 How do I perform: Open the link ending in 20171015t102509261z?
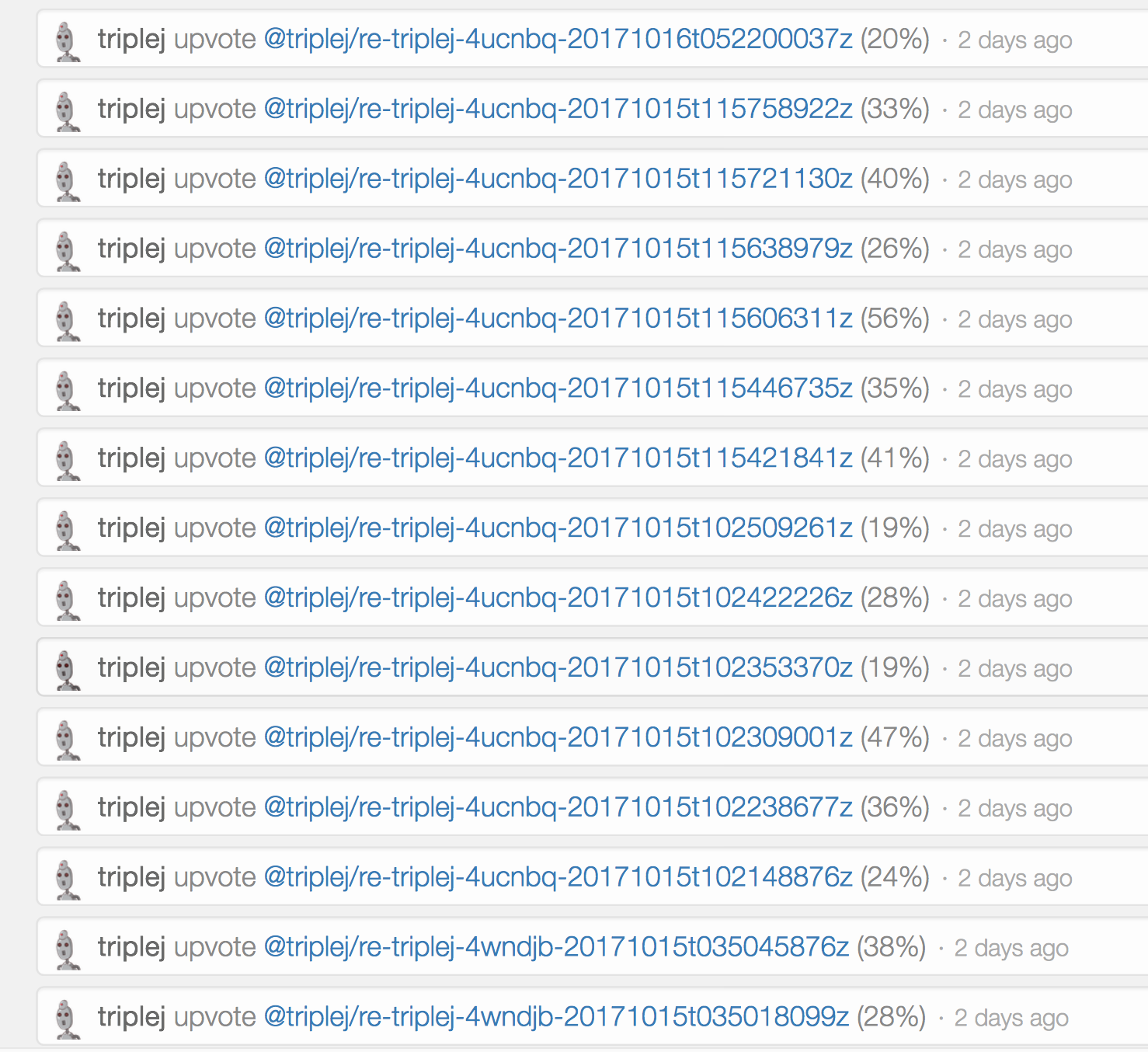point(558,528)
